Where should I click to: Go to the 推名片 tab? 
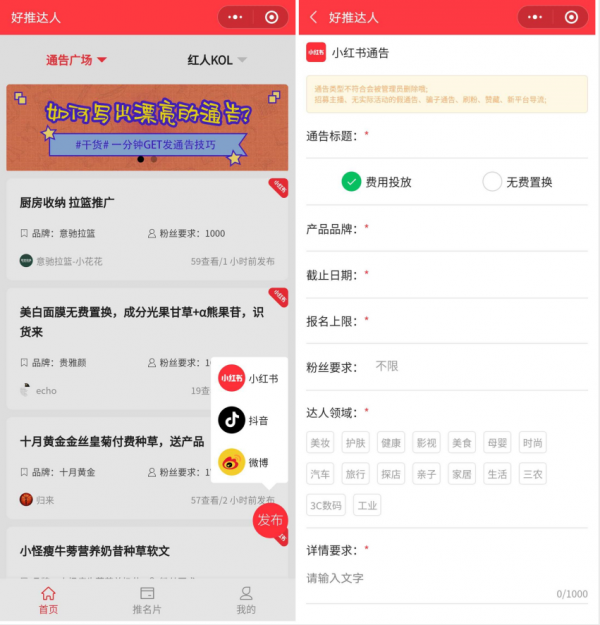[x=147, y=600]
